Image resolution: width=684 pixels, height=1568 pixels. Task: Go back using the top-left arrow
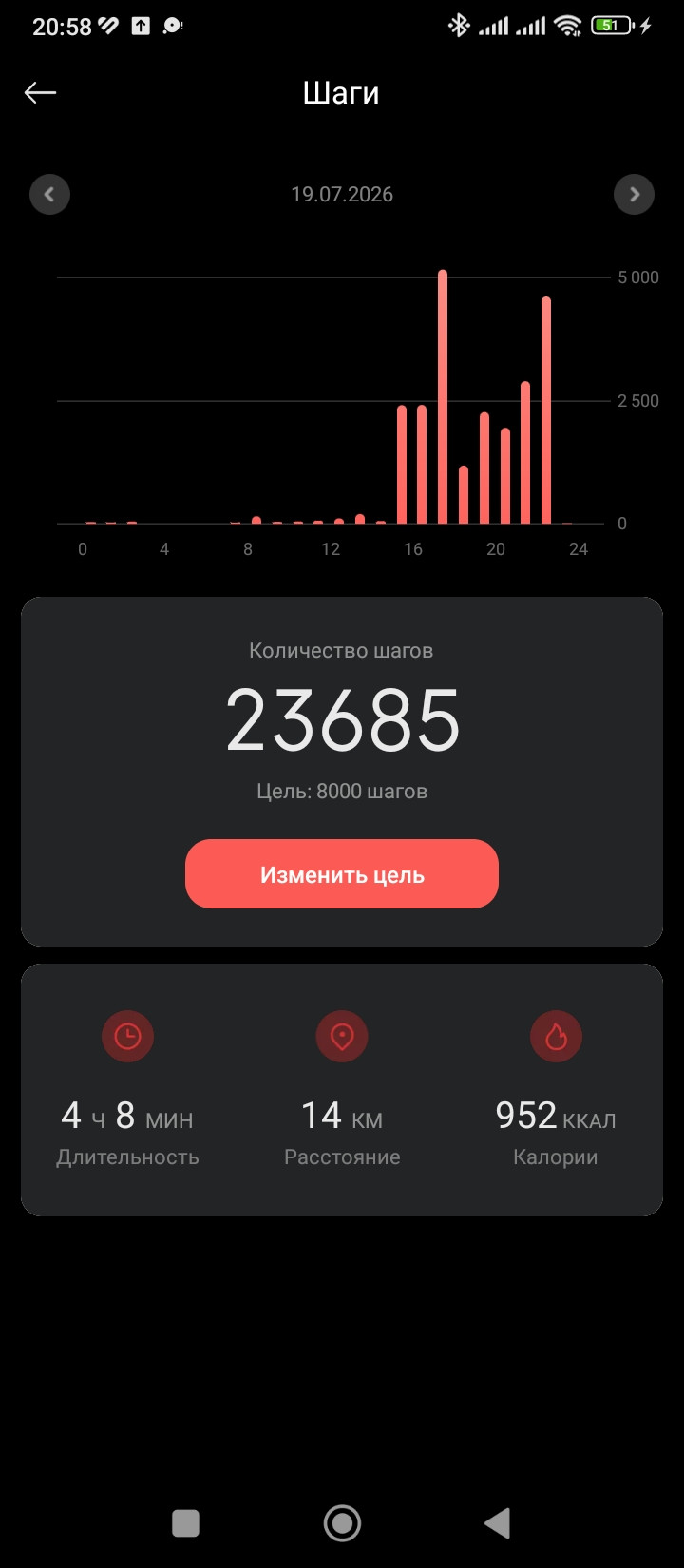[x=40, y=92]
